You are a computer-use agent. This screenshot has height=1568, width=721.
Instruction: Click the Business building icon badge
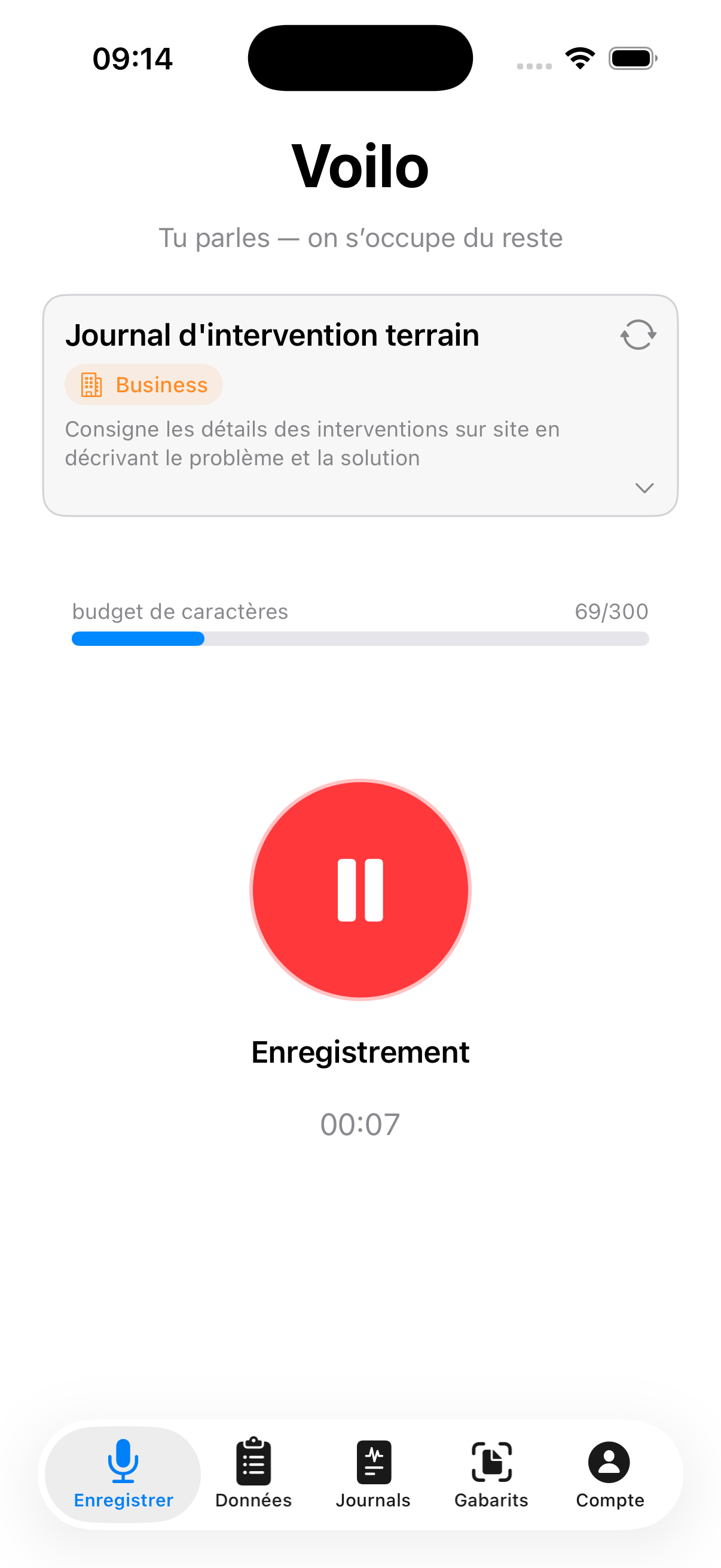coord(91,384)
